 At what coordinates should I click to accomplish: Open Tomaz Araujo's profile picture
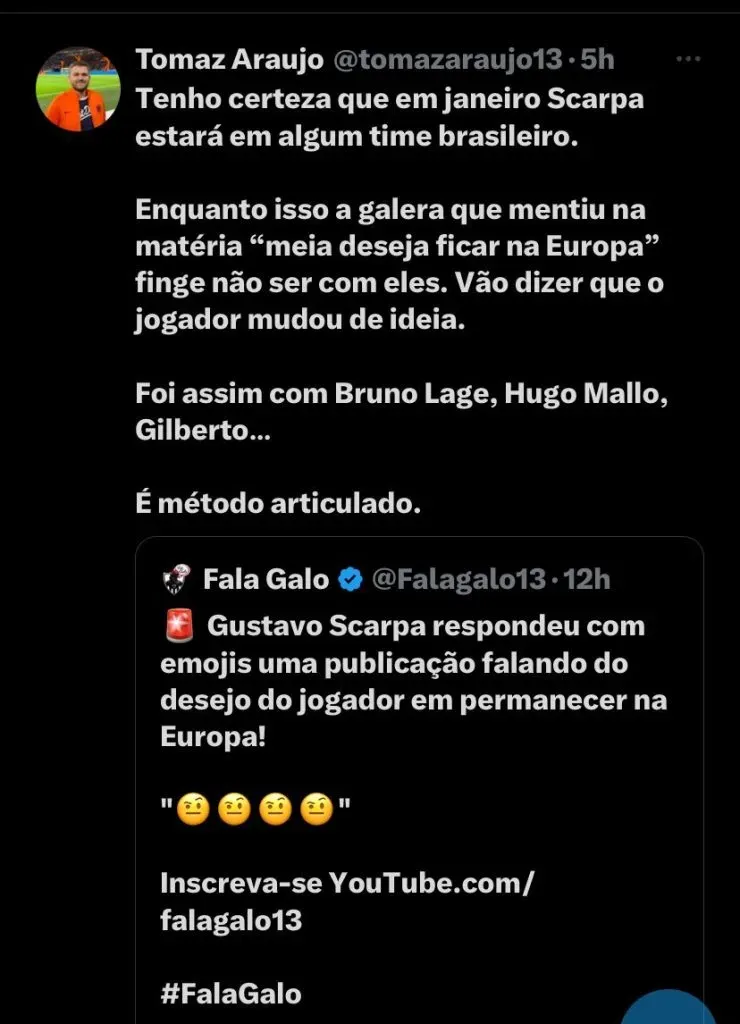coord(78,89)
